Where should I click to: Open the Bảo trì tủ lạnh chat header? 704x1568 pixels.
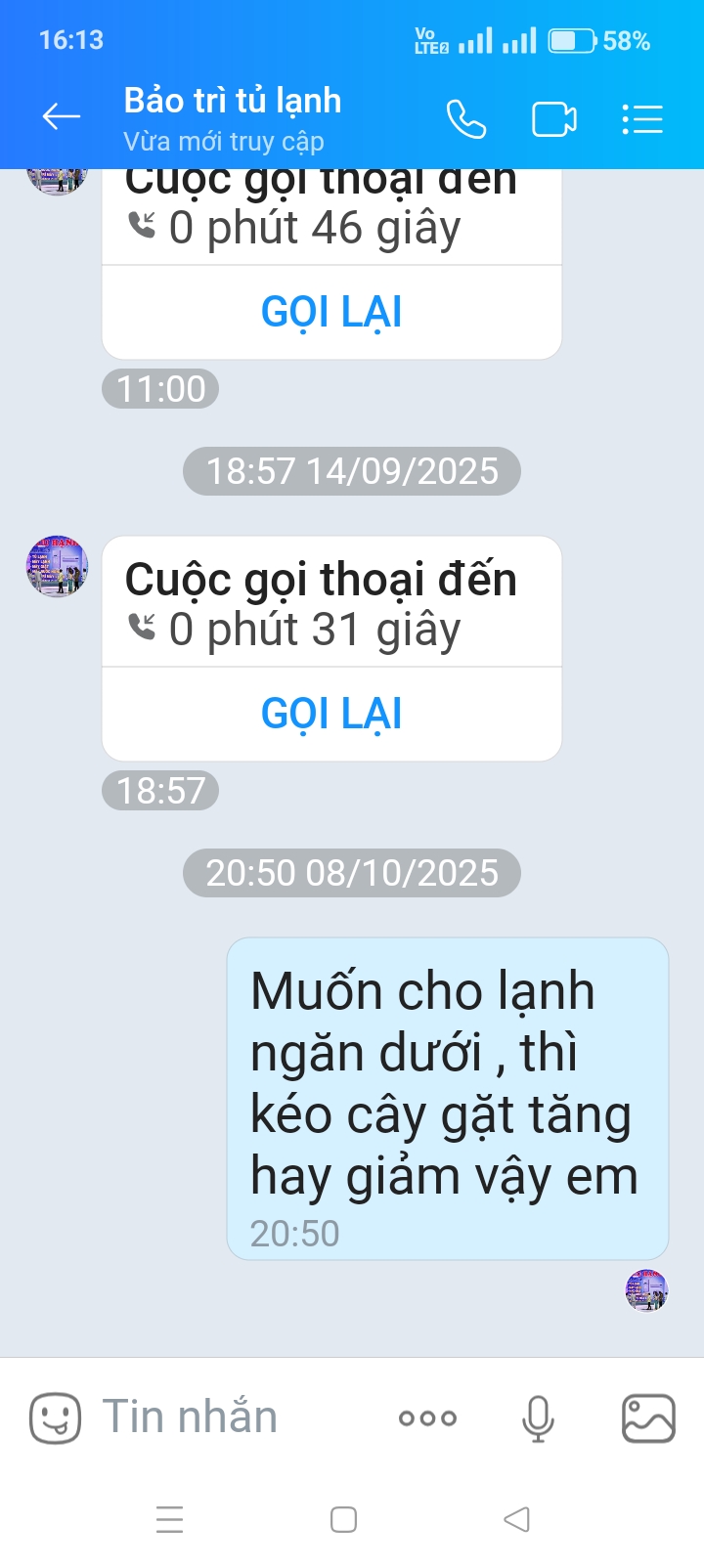click(233, 118)
